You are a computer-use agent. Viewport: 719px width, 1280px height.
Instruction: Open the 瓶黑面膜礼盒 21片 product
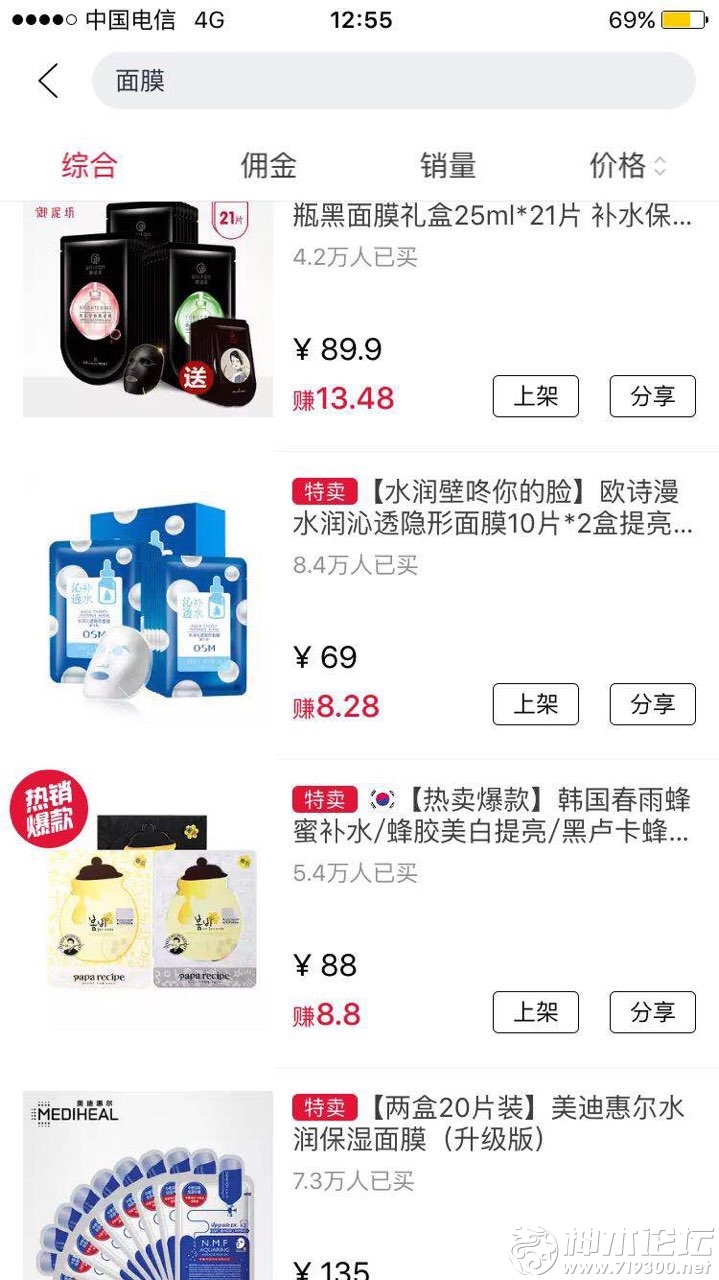click(490, 215)
